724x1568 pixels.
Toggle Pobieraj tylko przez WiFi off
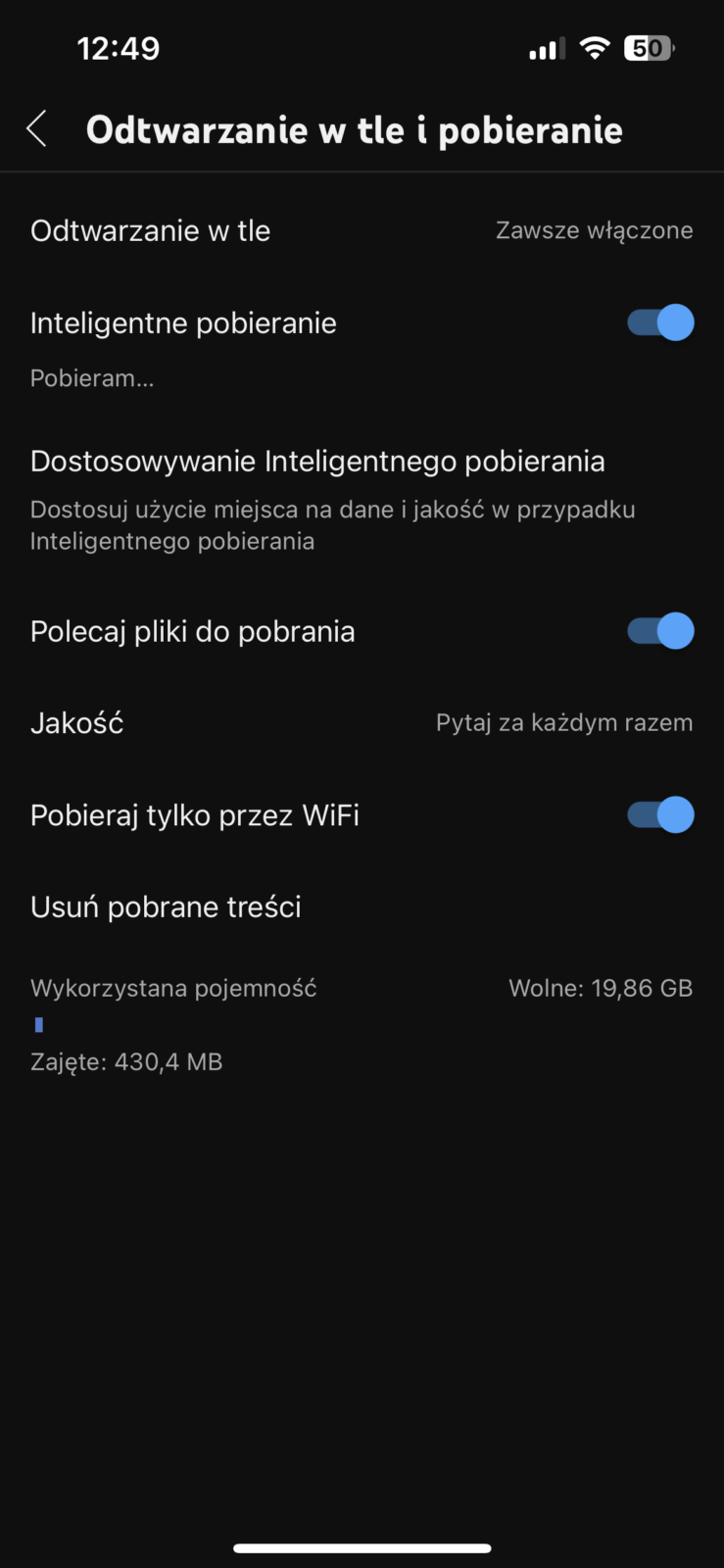tap(660, 815)
